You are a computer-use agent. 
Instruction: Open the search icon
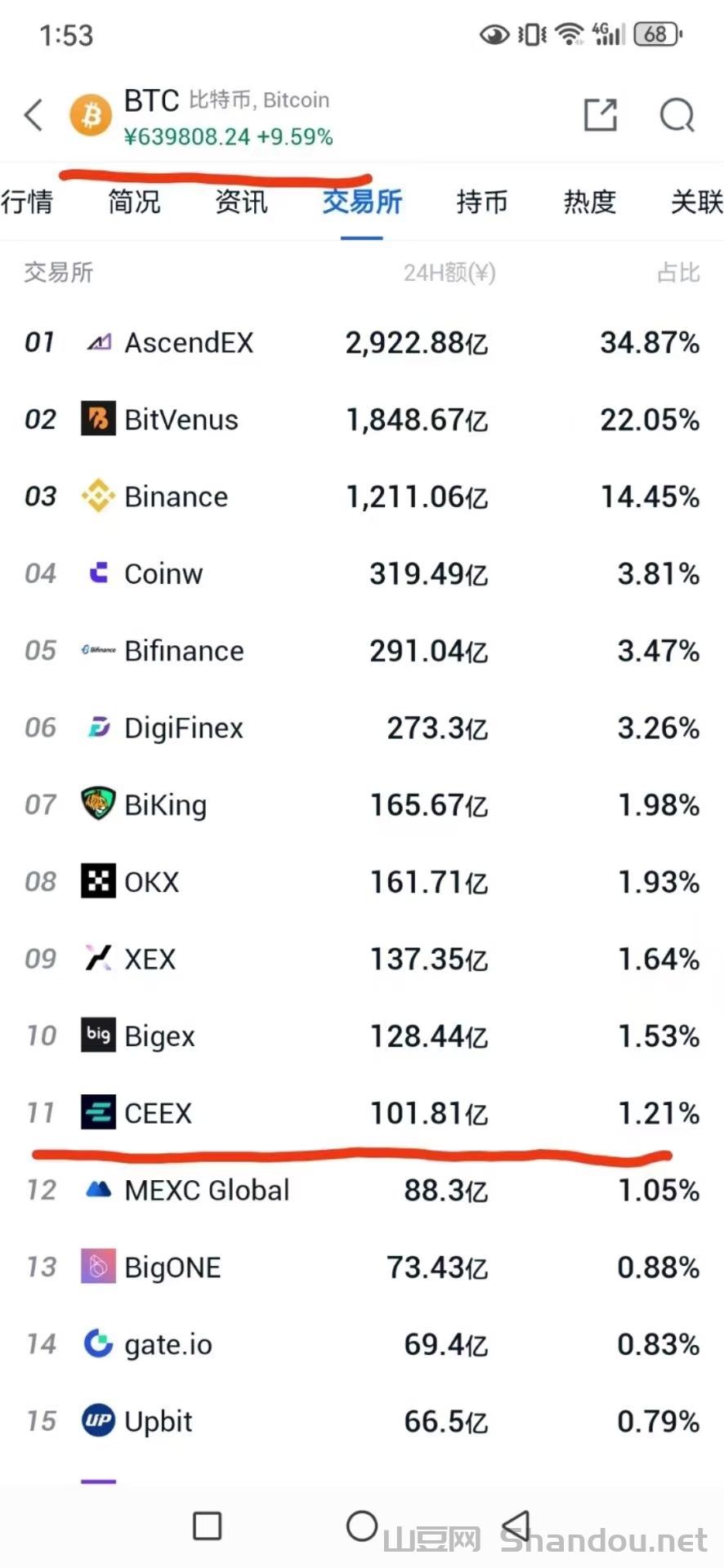pyautogui.click(x=677, y=115)
